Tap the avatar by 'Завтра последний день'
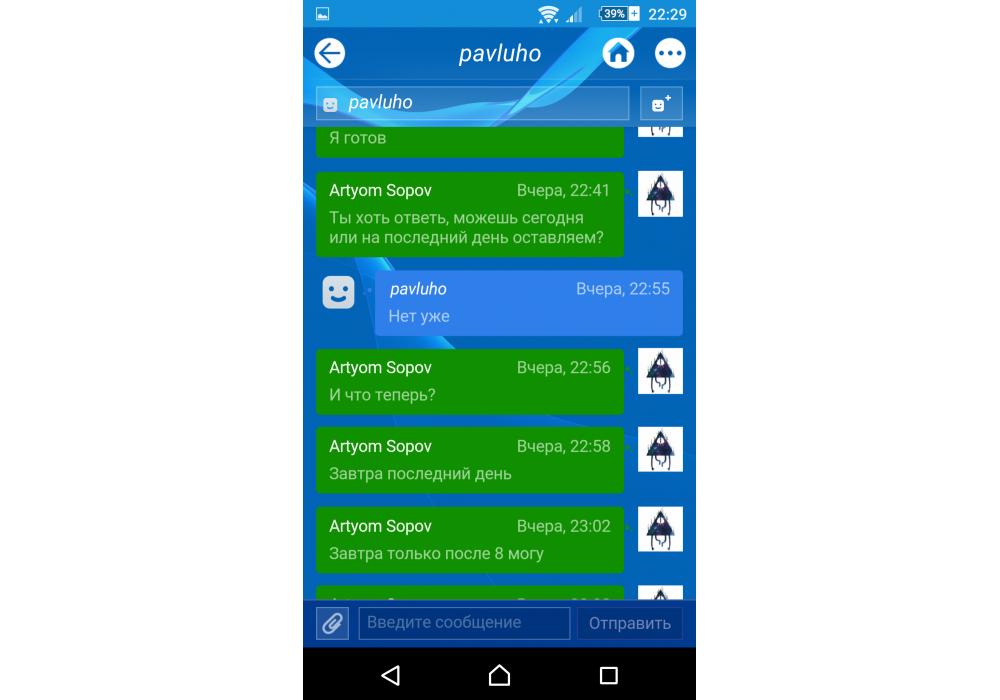Viewport: 1000px width, 700px height. (x=660, y=450)
